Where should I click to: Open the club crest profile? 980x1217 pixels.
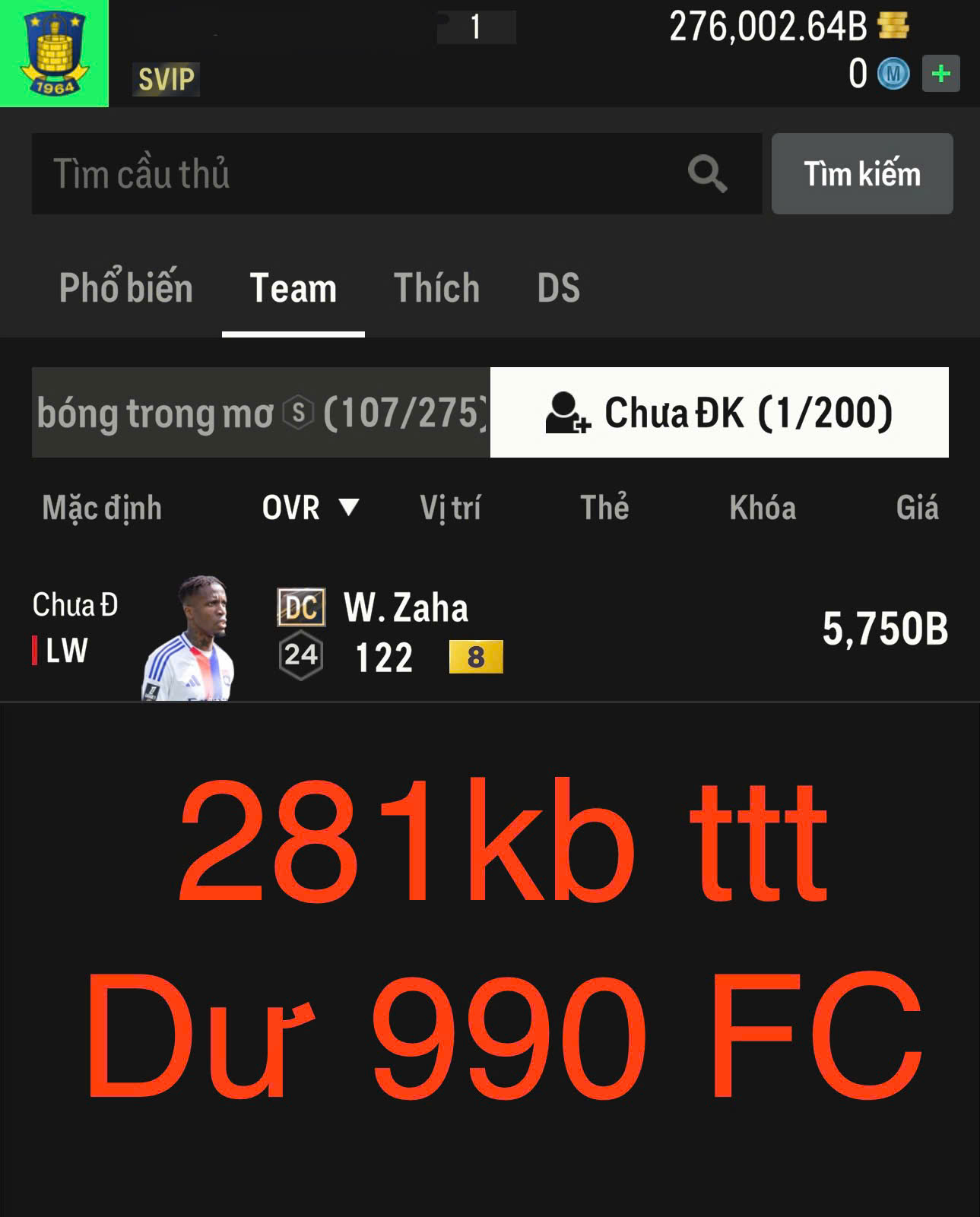pyautogui.click(x=54, y=53)
